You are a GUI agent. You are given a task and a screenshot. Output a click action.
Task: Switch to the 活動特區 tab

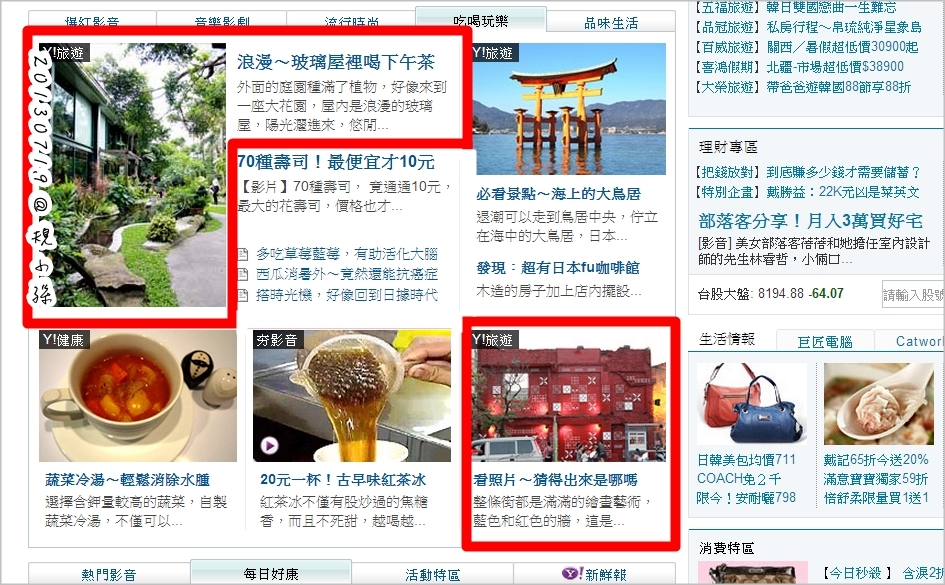click(432, 574)
